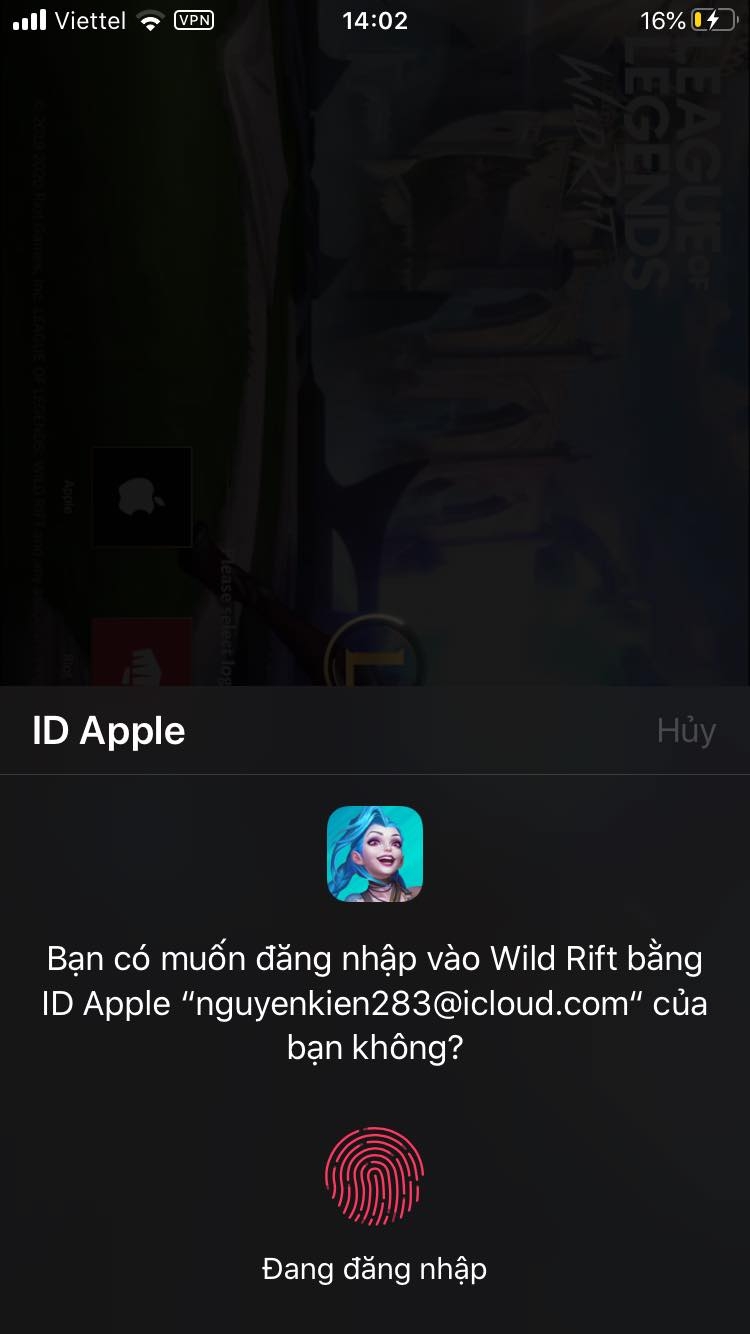
Task: Tap Hủy to cancel Apple ID sign-in
Action: tap(686, 731)
